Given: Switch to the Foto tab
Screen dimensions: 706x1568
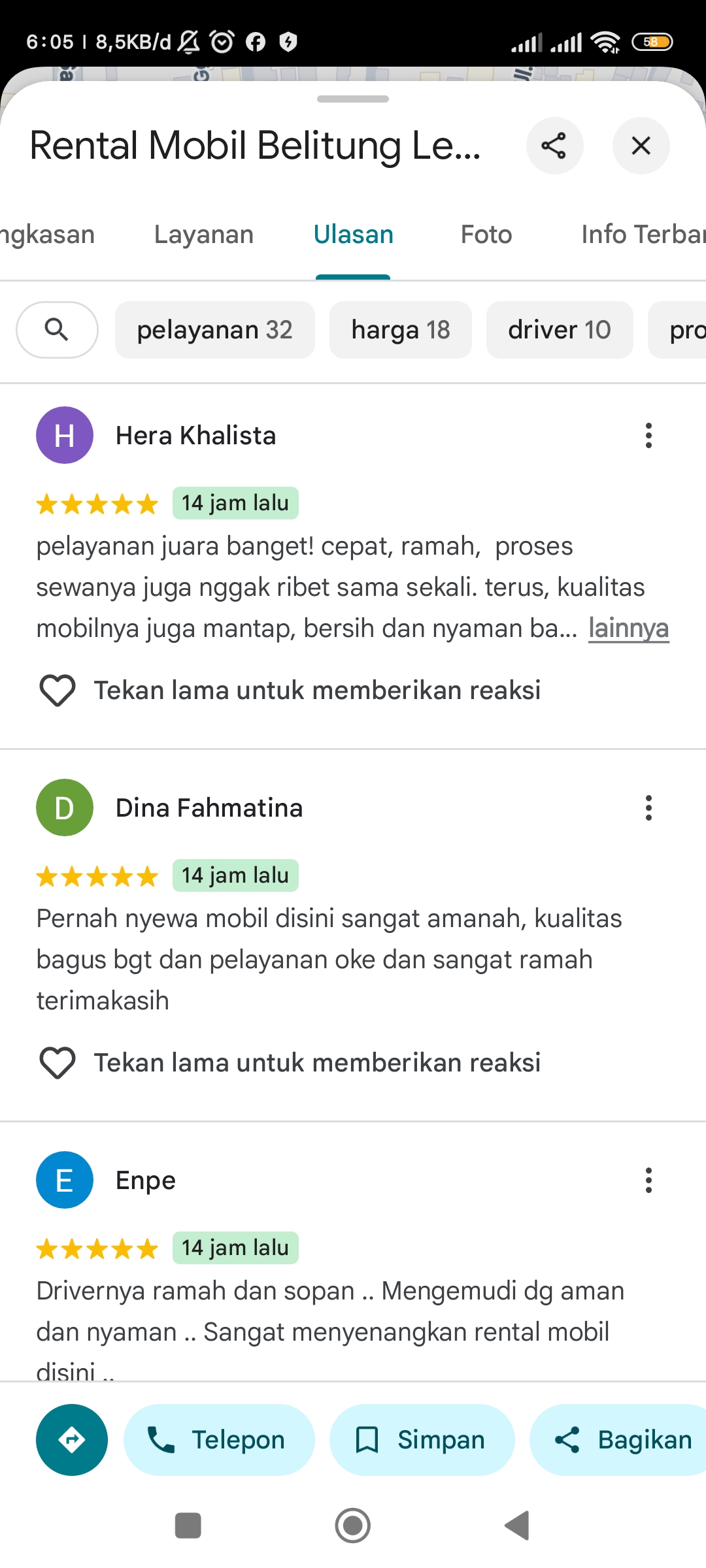Looking at the screenshot, I should pyautogui.click(x=486, y=235).
